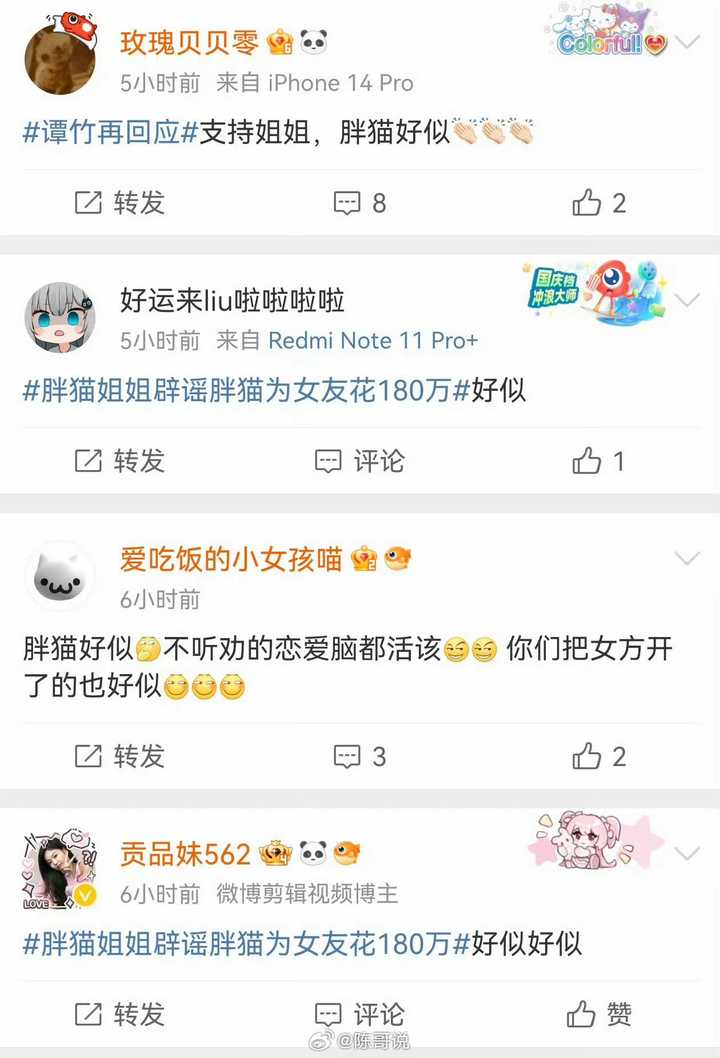Comment on 贡品妹562's post
Screen dimensions: 720x1058
(x=360, y=1015)
